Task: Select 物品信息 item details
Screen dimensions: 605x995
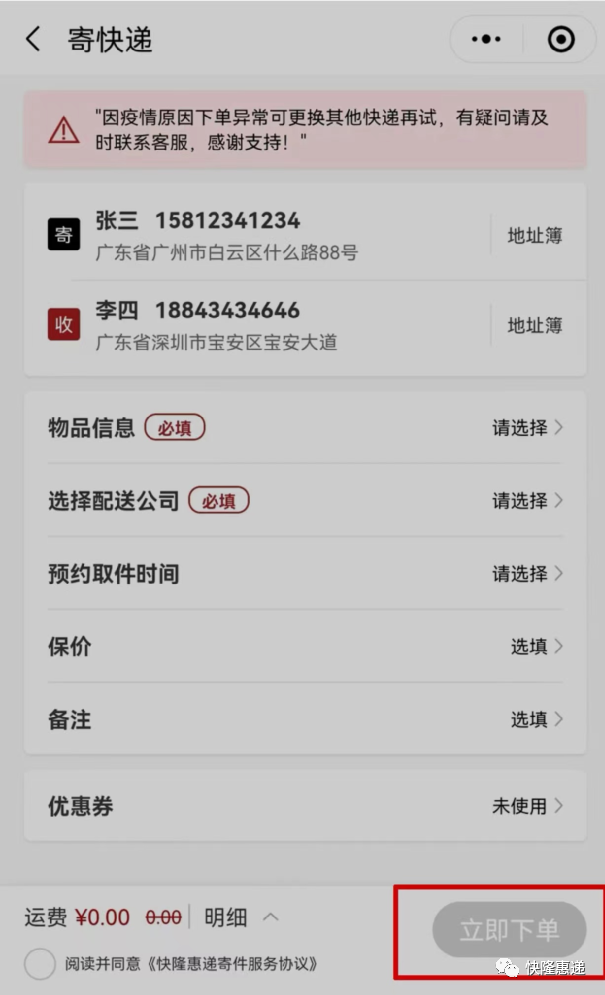Action: point(305,427)
